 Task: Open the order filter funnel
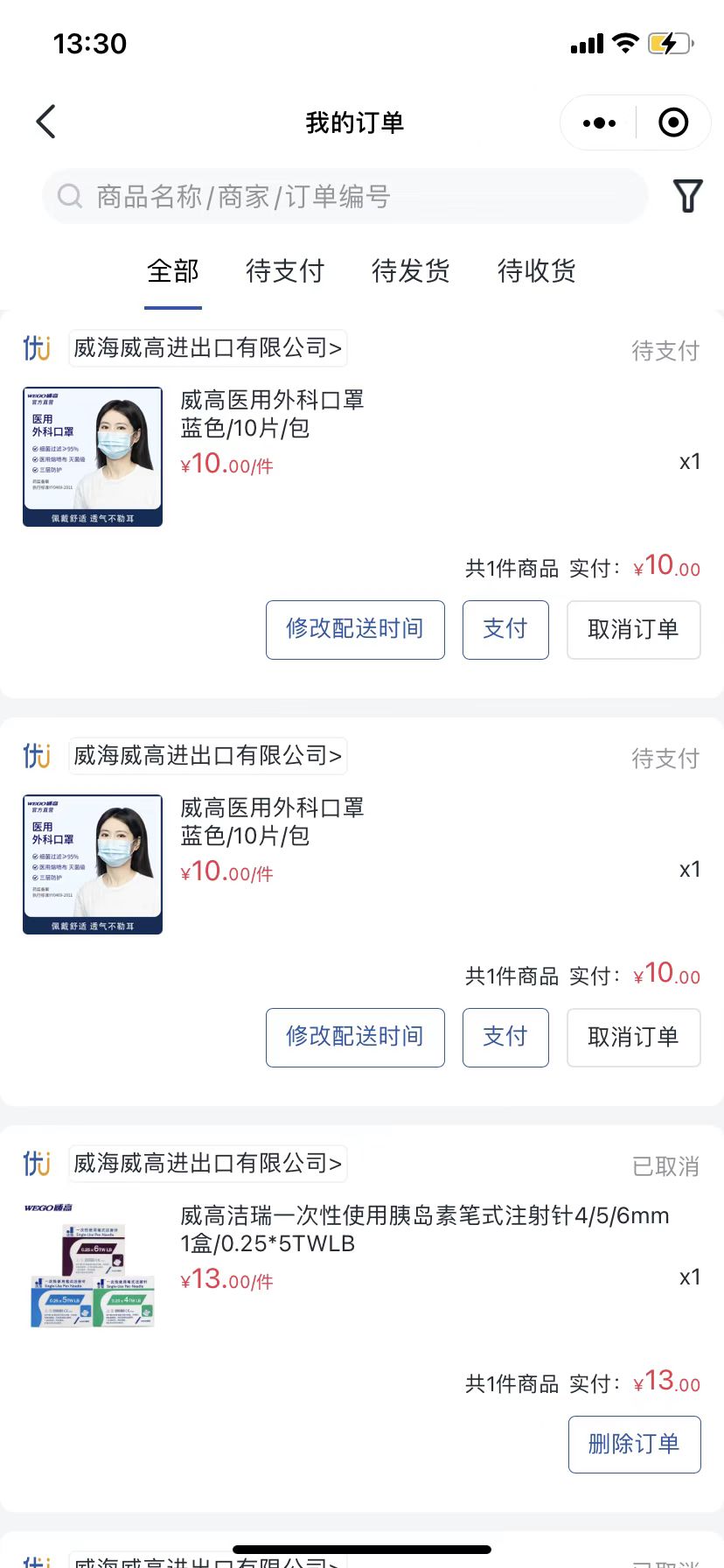[687, 196]
